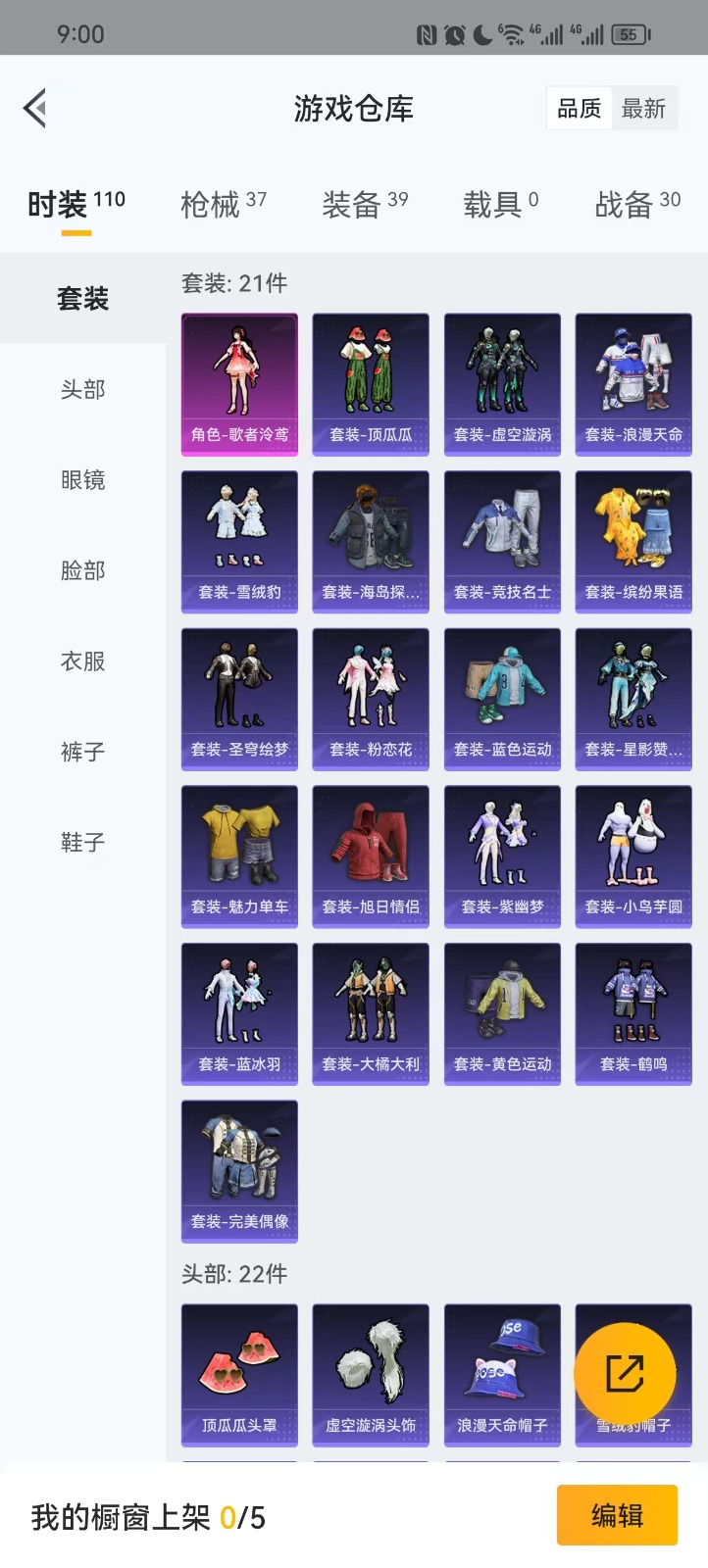Sort the warehouse by 最新
708x1568 pixels.
pyautogui.click(x=644, y=109)
